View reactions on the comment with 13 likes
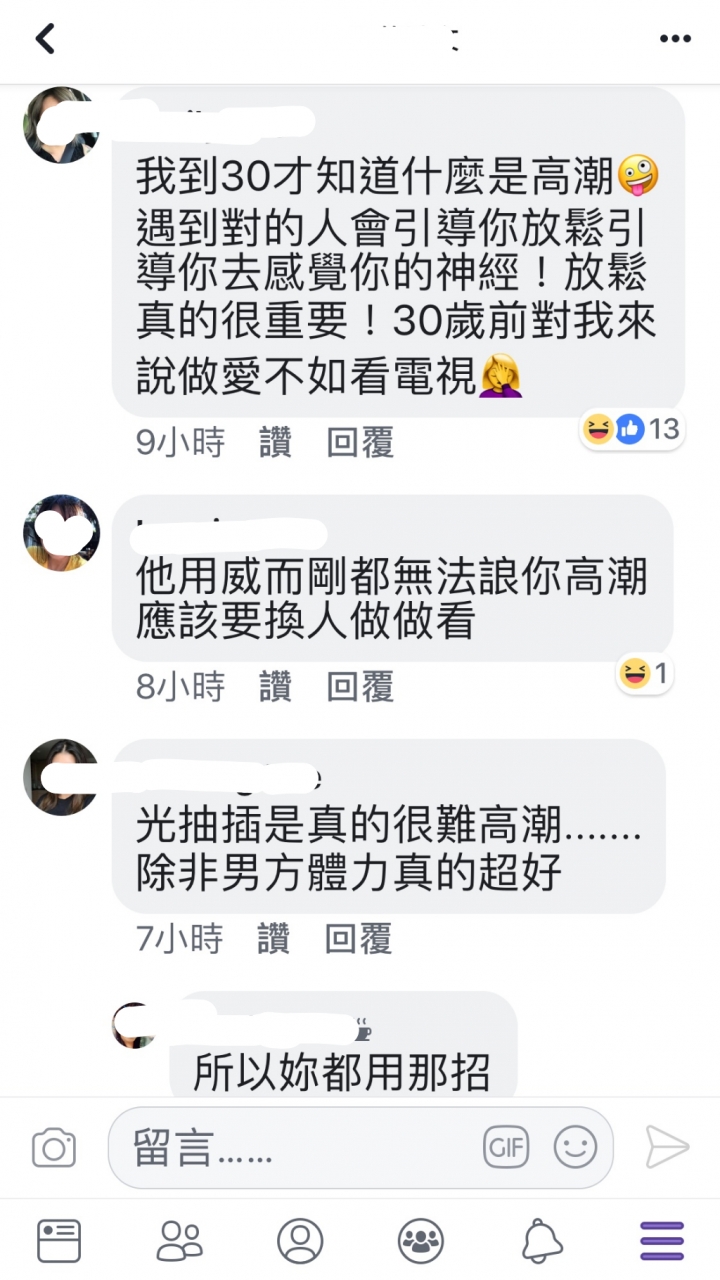The image size is (720, 1280). click(x=632, y=430)
